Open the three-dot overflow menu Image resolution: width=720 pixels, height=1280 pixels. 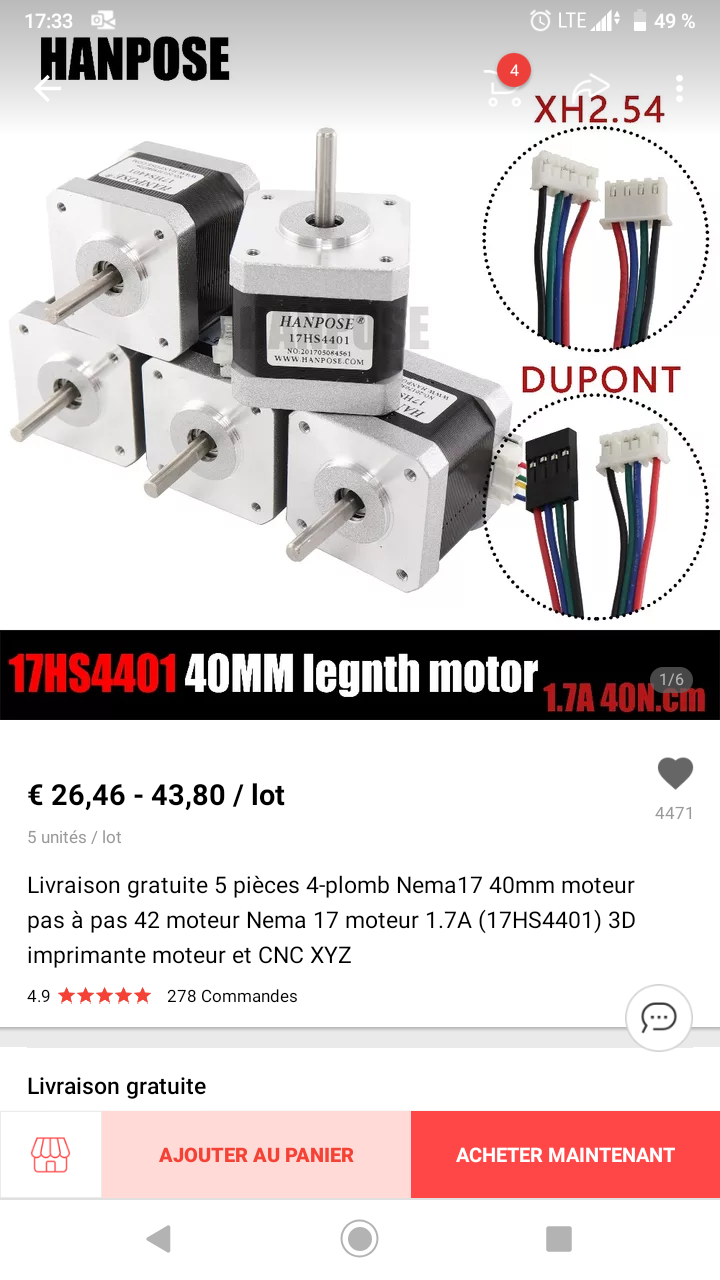680,87
